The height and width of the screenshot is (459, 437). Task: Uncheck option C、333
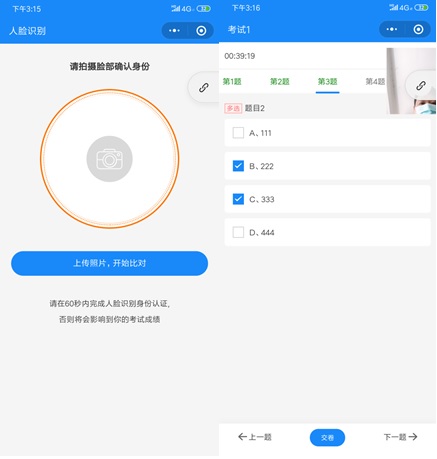pyautogui.click(x=327, y=199)
